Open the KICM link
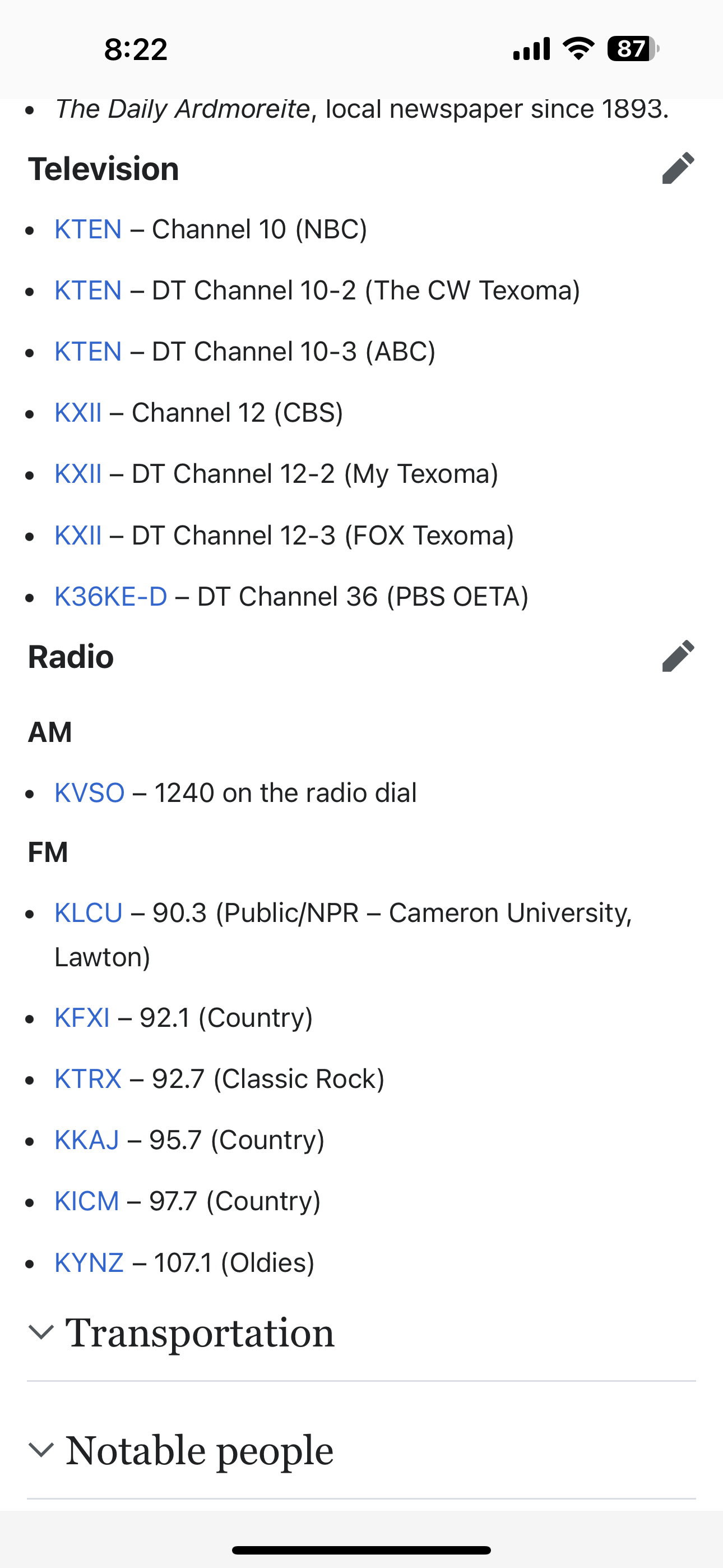This screenshot has height=1568, width=723. pyautogui.click(x=87, y=1201)
